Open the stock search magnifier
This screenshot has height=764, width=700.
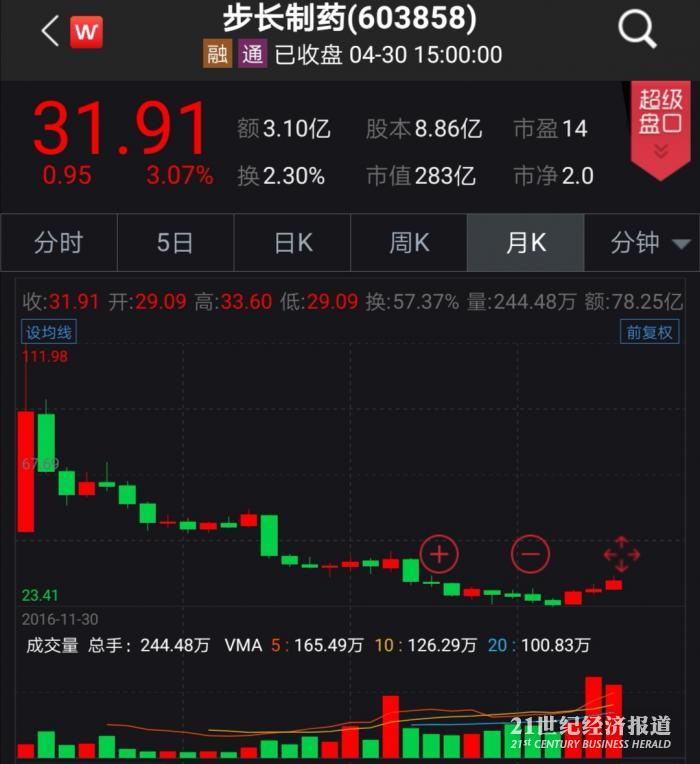click(x=637, y=30)
